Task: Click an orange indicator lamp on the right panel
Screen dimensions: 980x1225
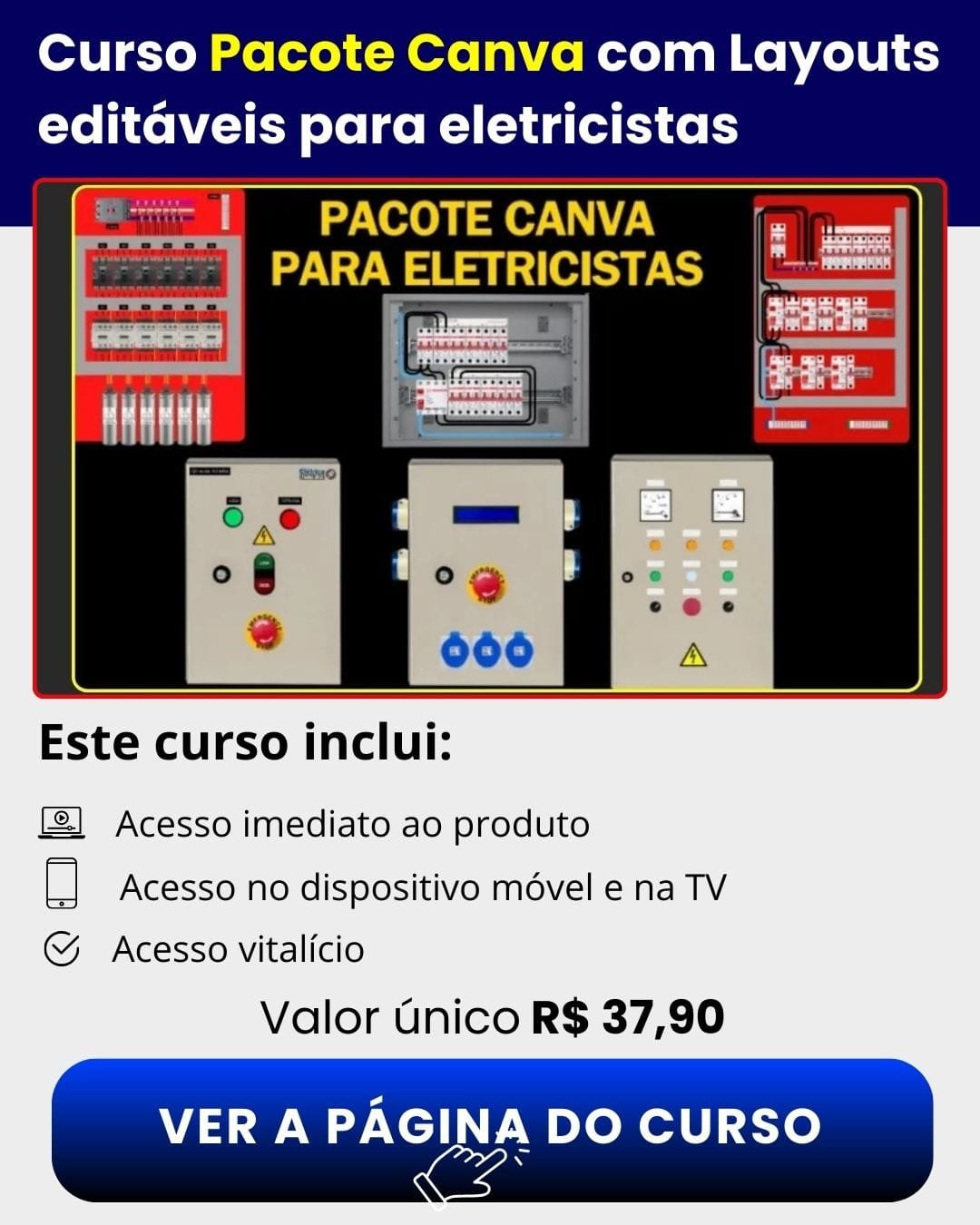Action: click(655, 545)
